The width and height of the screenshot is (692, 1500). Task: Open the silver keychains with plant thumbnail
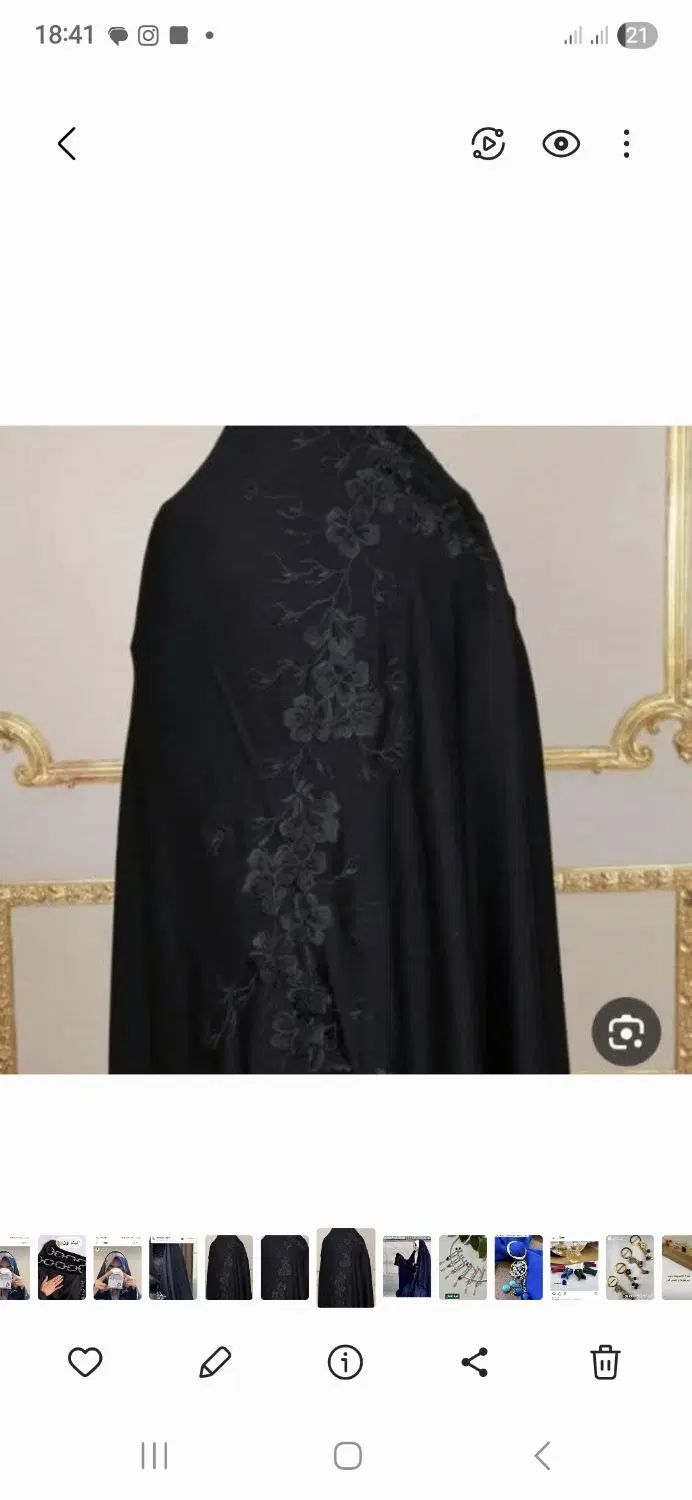click(x=463, y=1267)
